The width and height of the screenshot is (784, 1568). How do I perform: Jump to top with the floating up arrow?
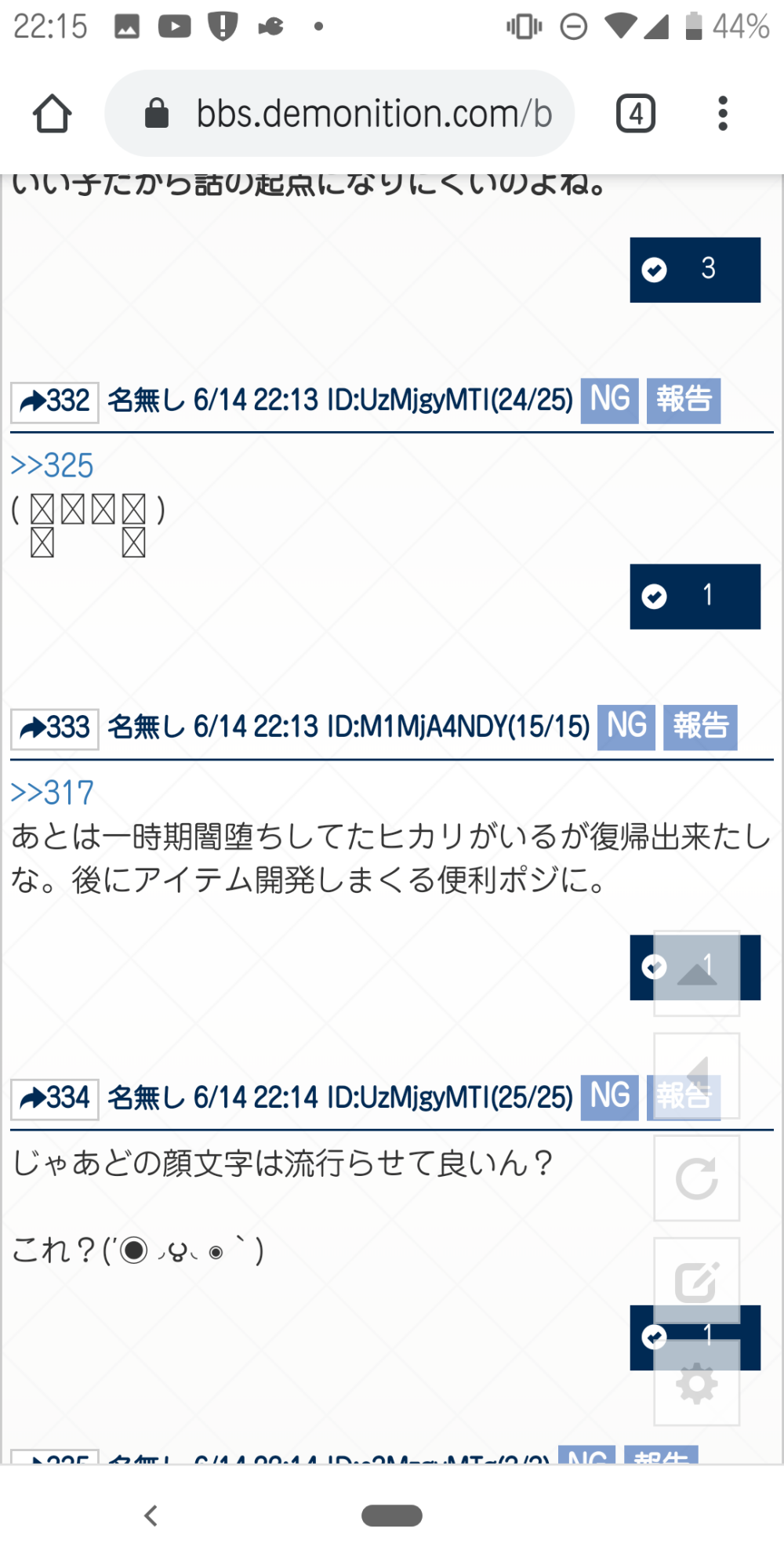point(696,973)
